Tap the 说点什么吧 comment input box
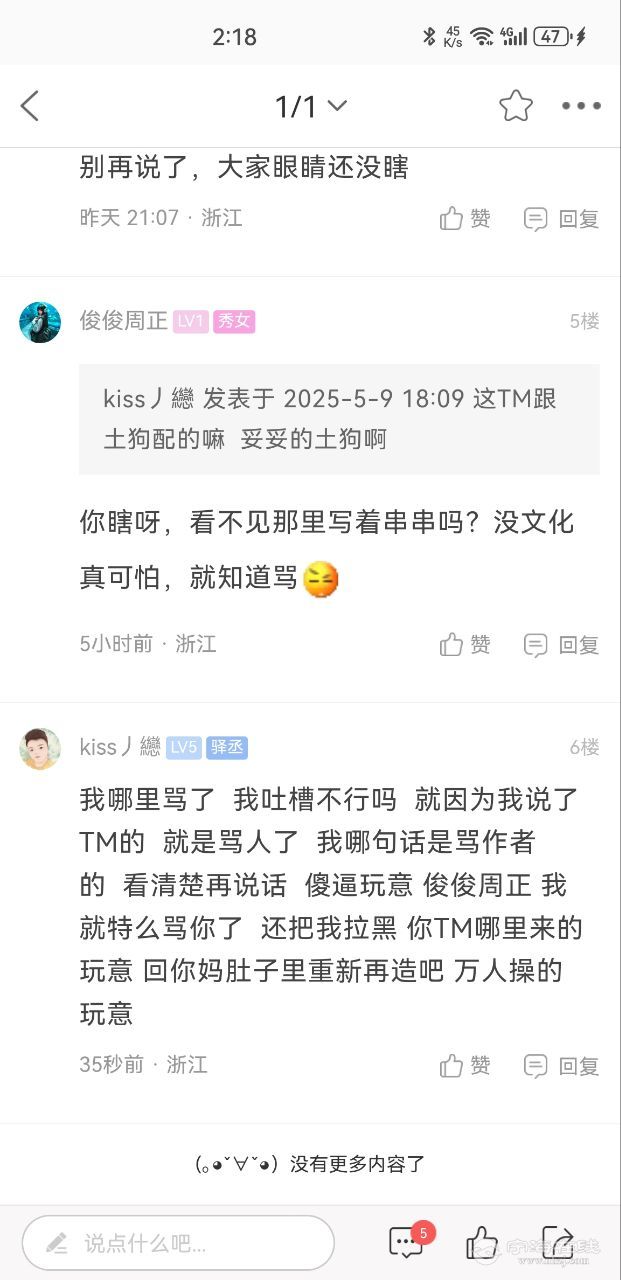This screenshot has width=621, height=1280. pos(178,1243)
